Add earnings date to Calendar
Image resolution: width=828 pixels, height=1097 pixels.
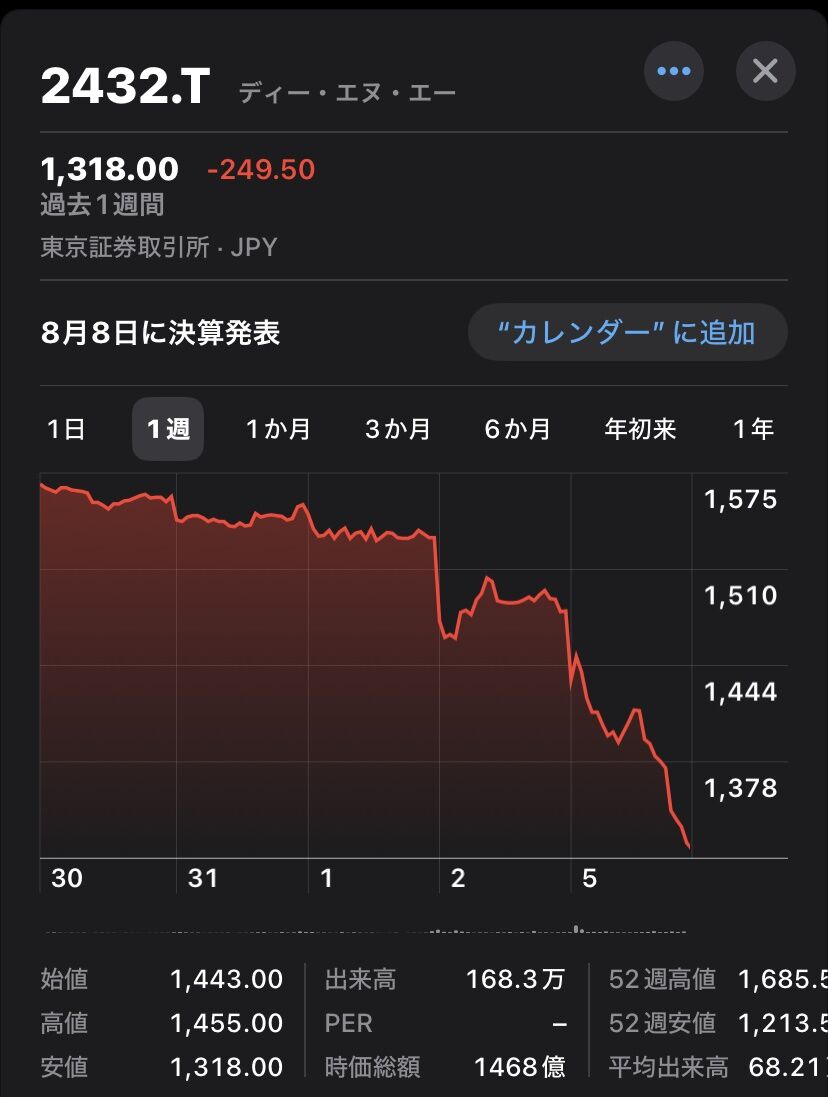coord(627,332)
